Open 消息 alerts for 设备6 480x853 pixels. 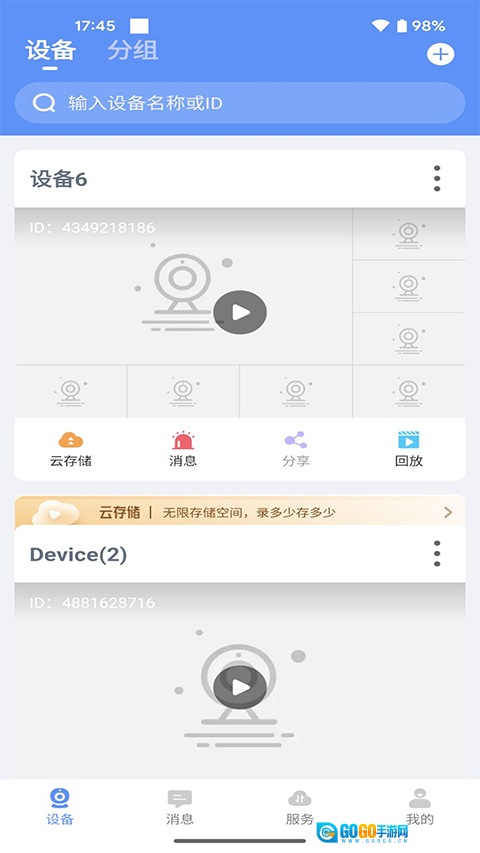(x=183, y=449)
